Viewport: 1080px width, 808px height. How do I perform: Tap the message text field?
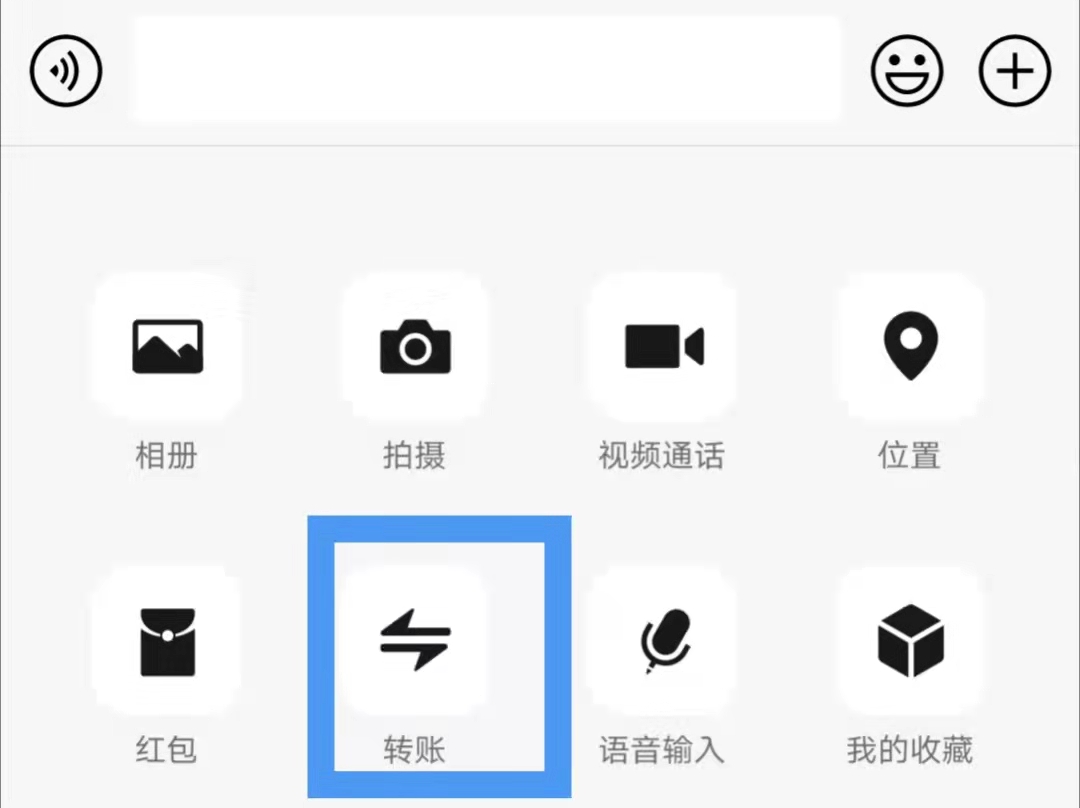click(487, 70)
